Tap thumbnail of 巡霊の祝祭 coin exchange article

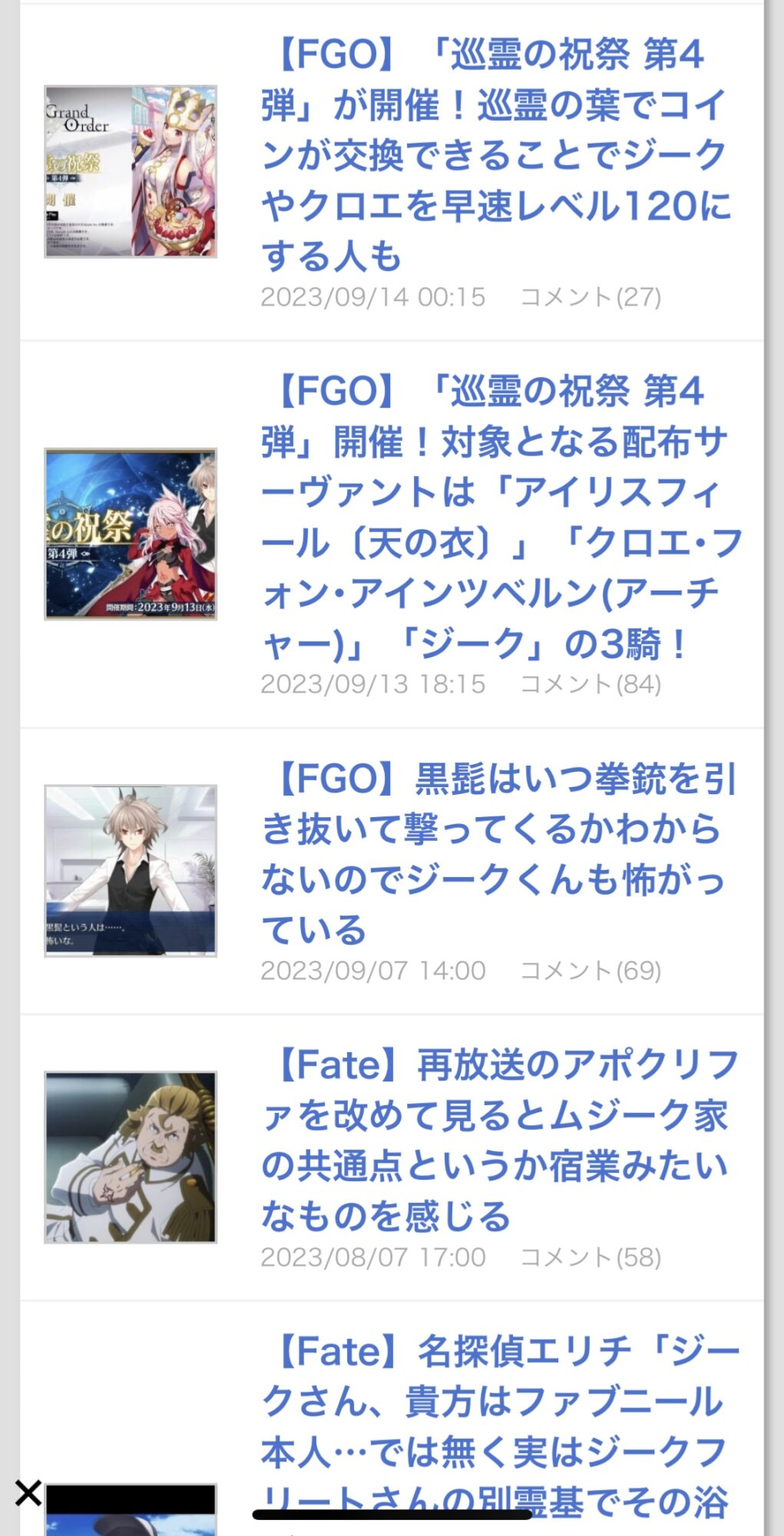[131, 171]
